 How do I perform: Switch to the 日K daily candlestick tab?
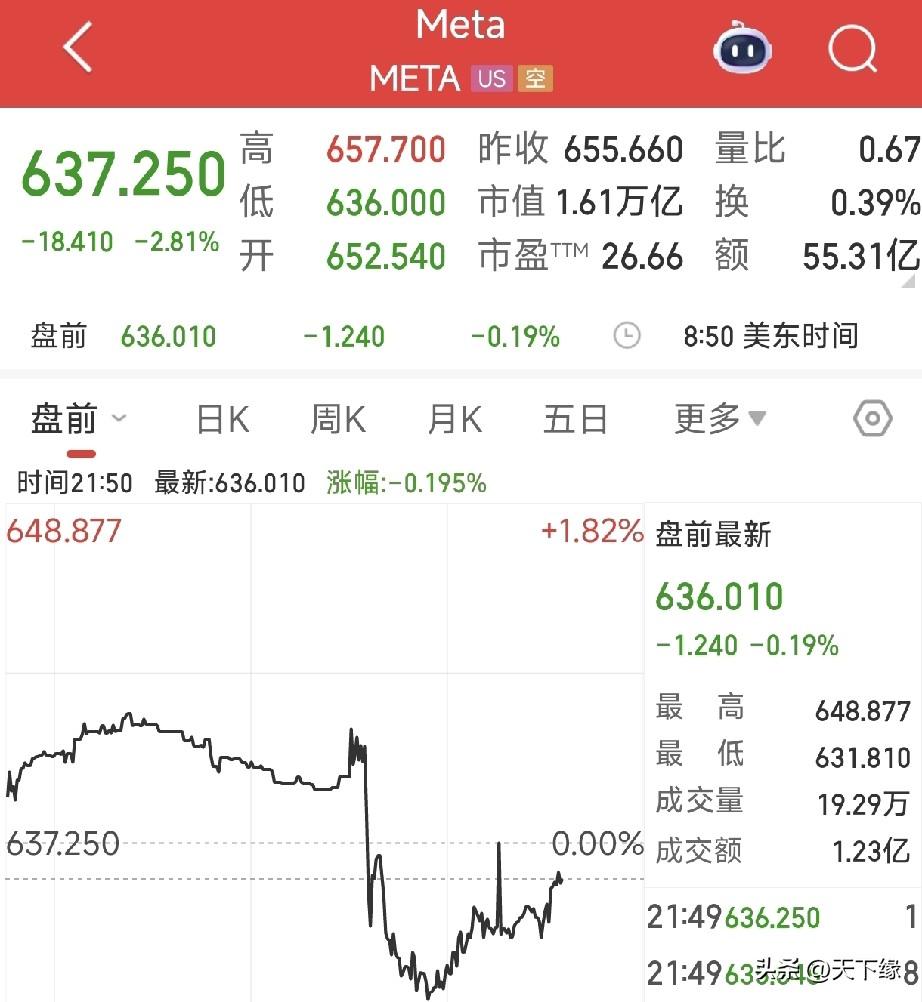click(221, 419)
